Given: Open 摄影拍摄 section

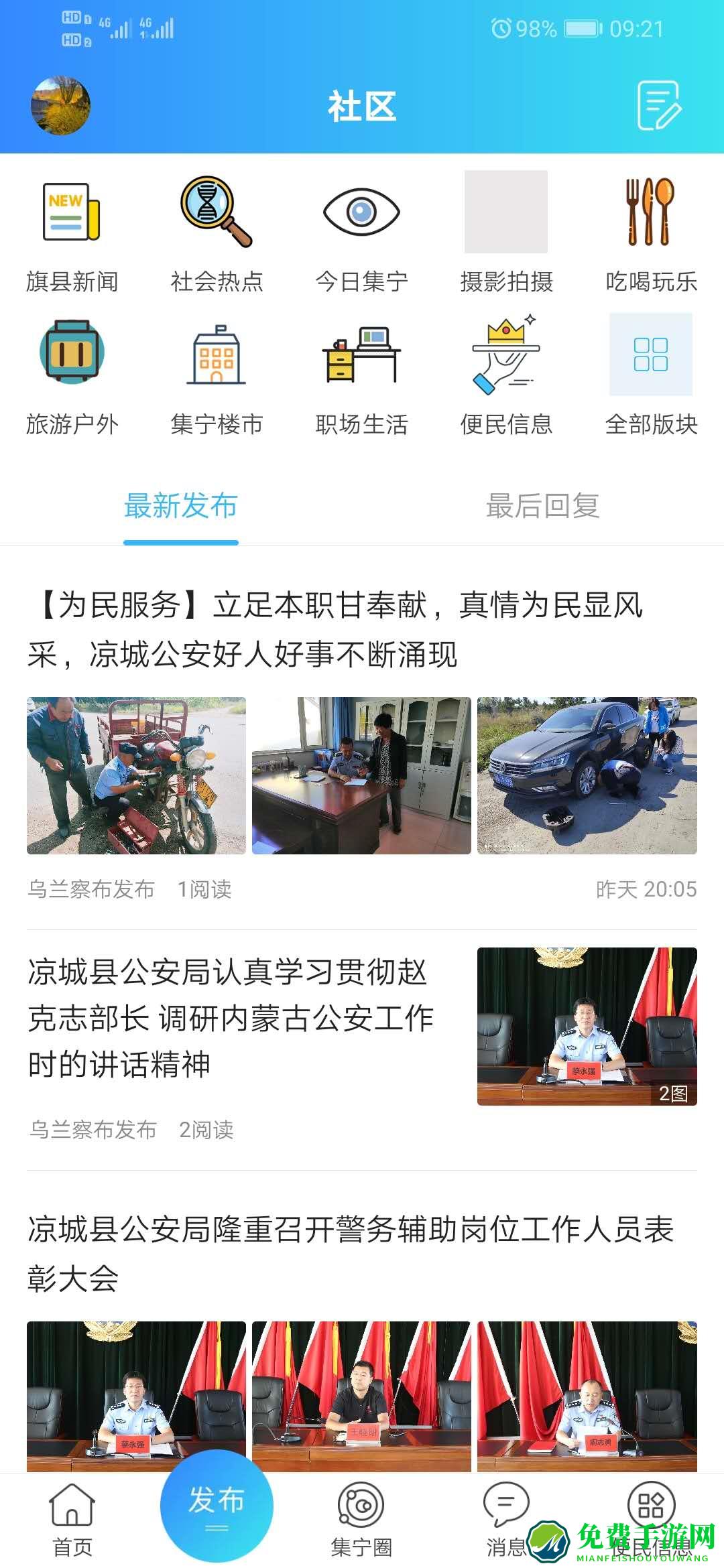Looking at the screenshot, I should [506, 235].
